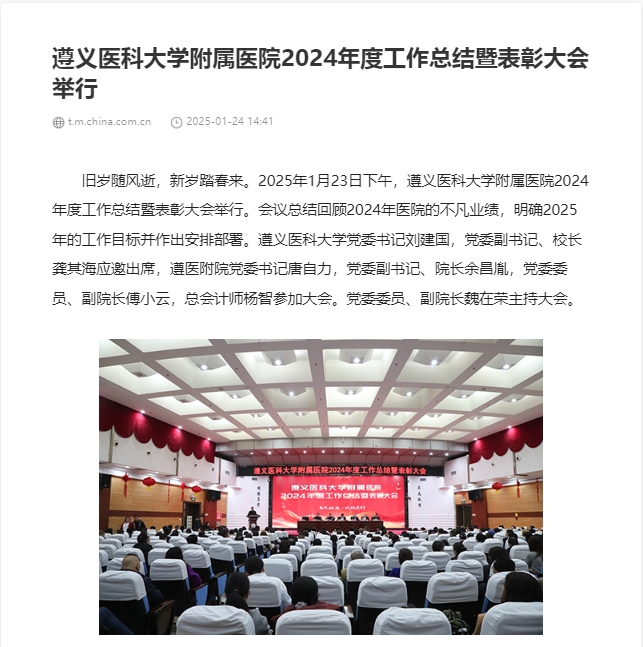
Task: Open the conference hall photo in the article
Action: [x=320, y=486]
